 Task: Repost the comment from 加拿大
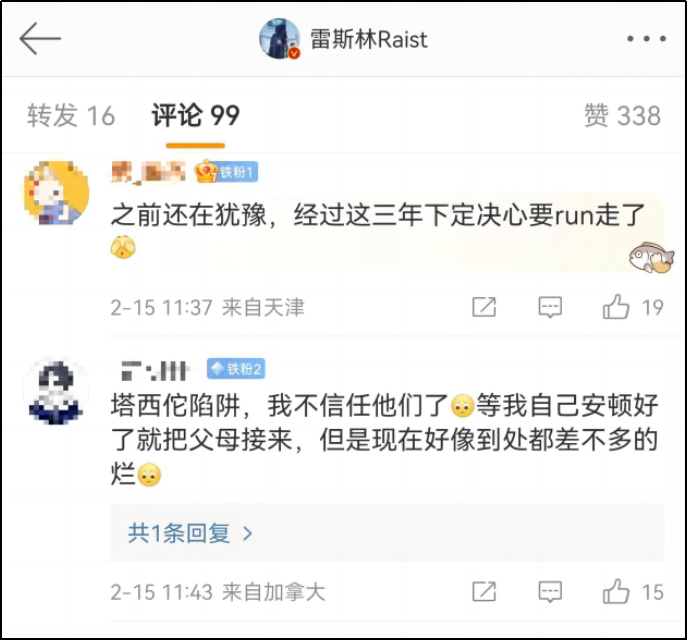(484, 592)
